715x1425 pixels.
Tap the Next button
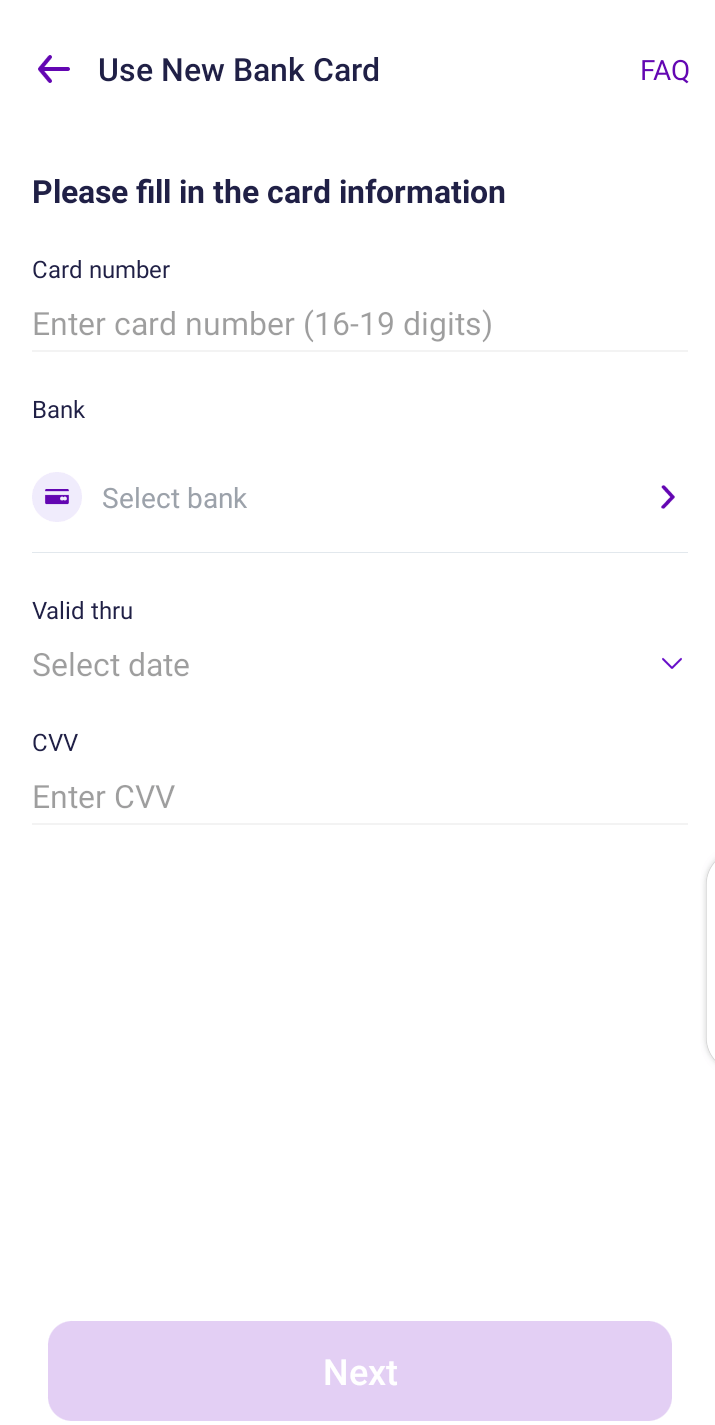pyautogui.click(x=359, y=1371)
